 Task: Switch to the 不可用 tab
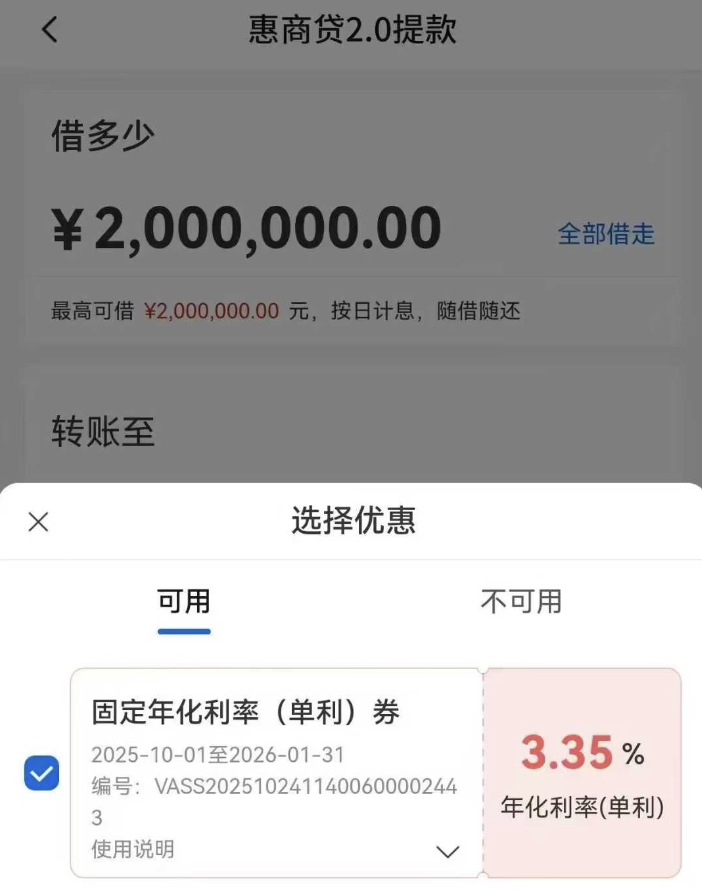(x=521, y=601)
